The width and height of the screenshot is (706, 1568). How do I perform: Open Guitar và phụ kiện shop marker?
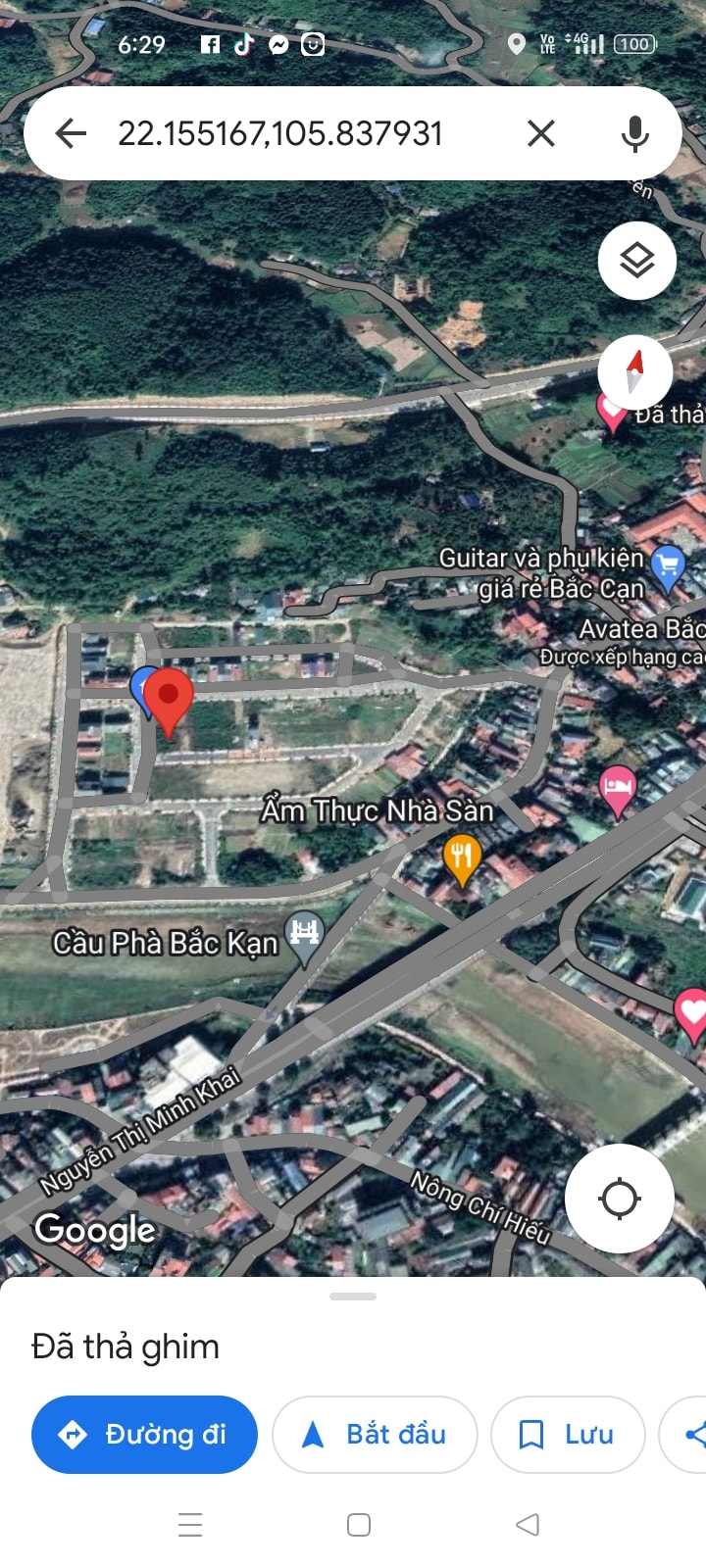[x=669, y=568]
